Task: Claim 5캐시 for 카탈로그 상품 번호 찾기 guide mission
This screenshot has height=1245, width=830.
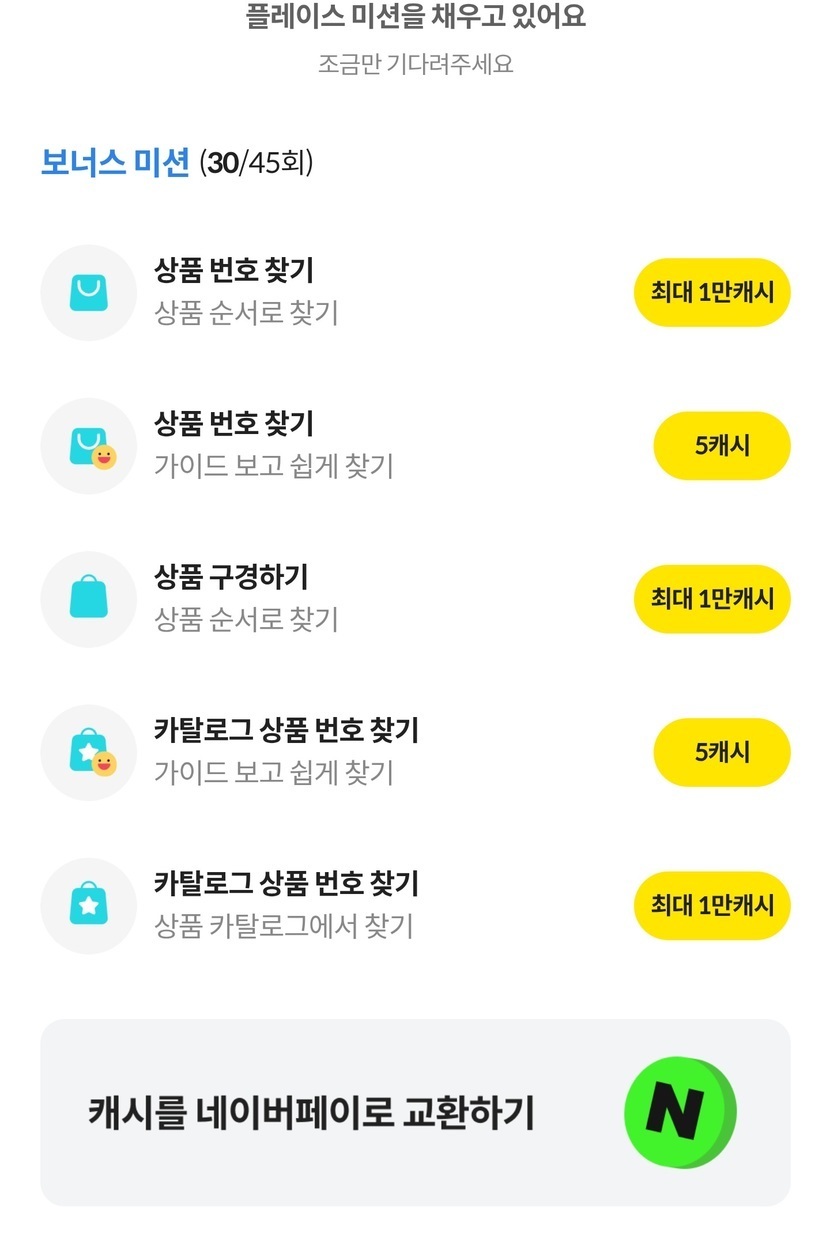Action: (x=722, y=752)
